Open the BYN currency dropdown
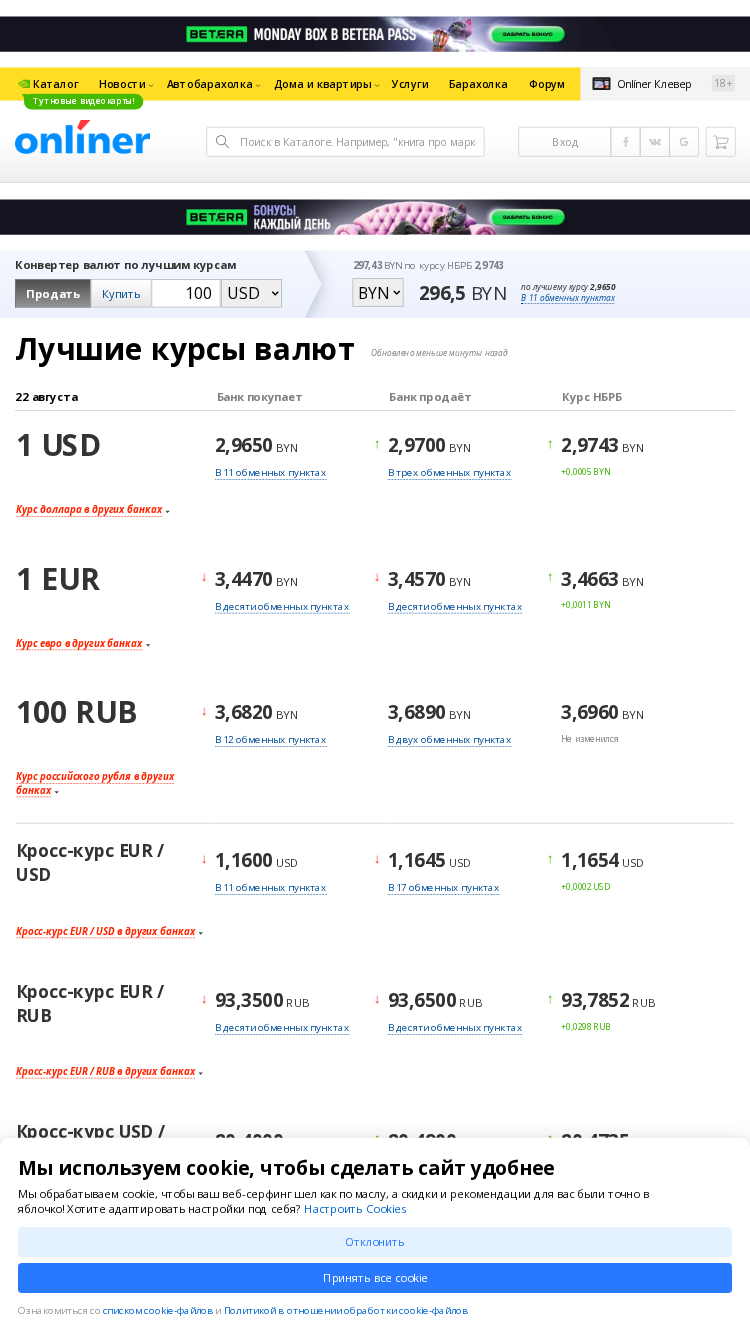 (378, 293)
